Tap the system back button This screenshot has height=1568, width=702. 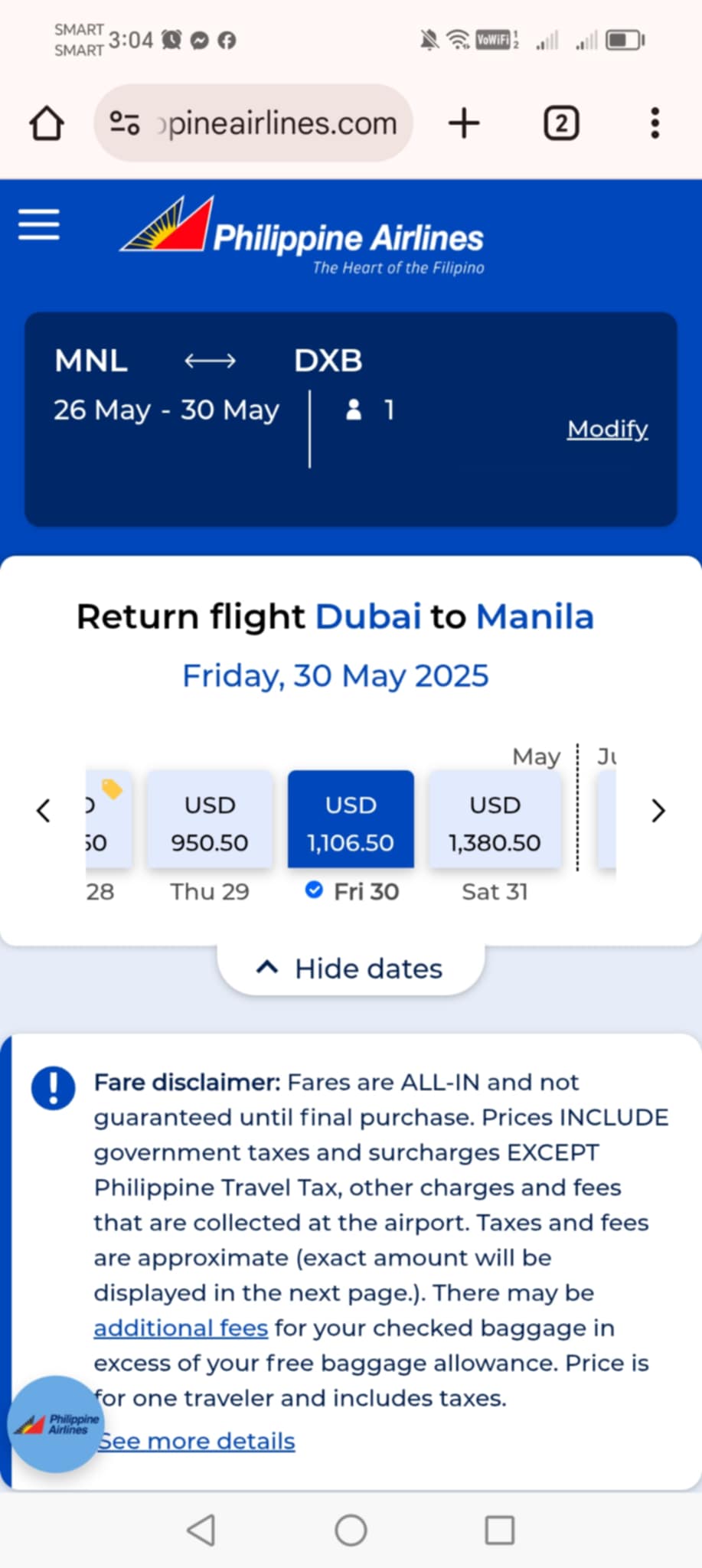pos(201,1530)
